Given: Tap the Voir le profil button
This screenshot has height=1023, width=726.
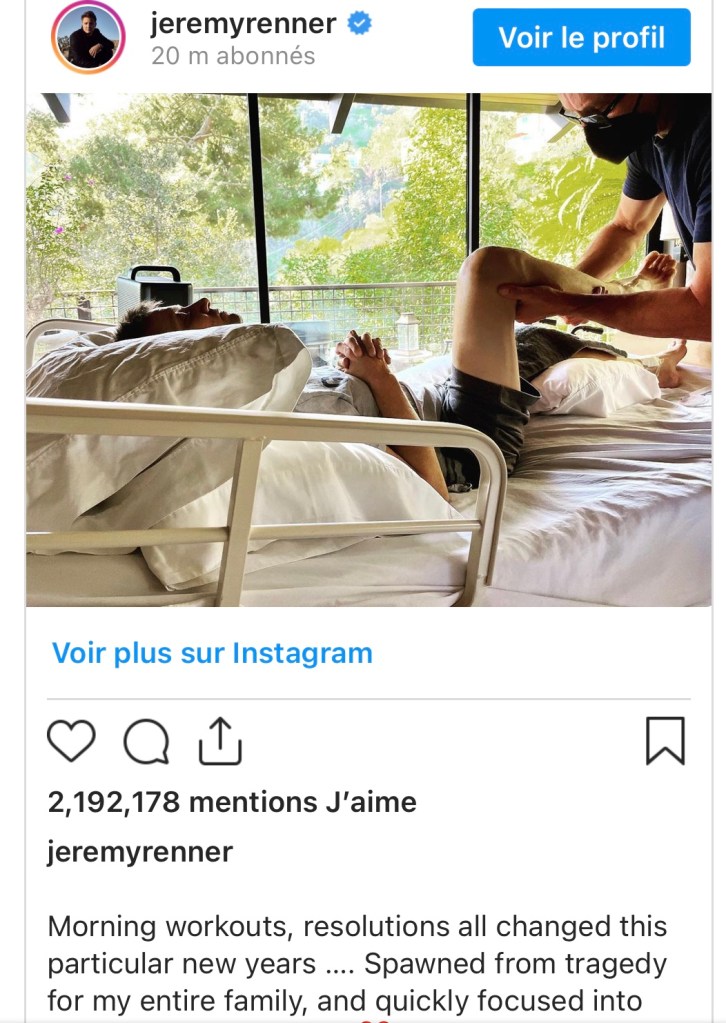Looking at the screenshot, I should point(581,38).
